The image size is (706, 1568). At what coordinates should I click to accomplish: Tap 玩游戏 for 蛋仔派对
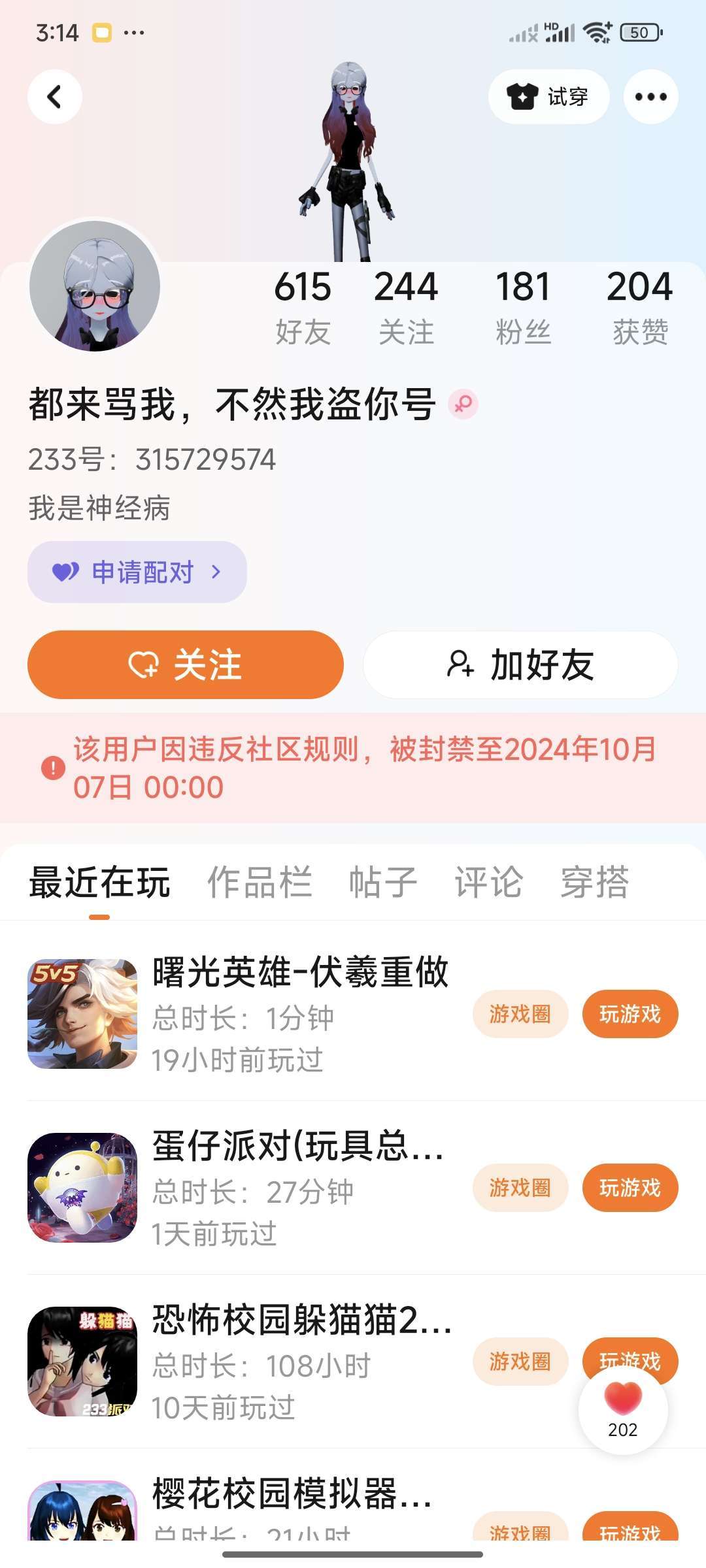[x=630, y=1188]
